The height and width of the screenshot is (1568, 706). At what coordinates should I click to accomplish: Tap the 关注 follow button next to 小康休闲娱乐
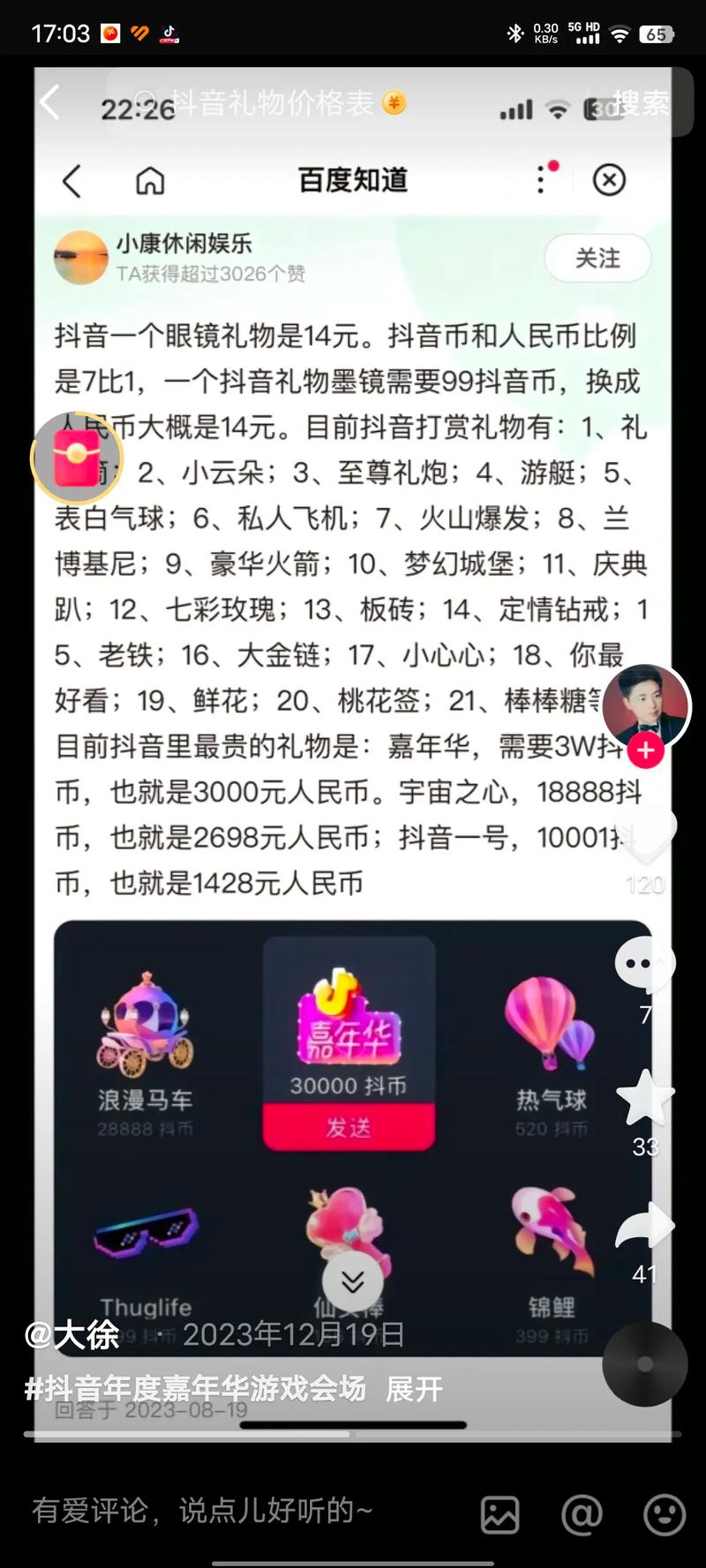[597, 258]
